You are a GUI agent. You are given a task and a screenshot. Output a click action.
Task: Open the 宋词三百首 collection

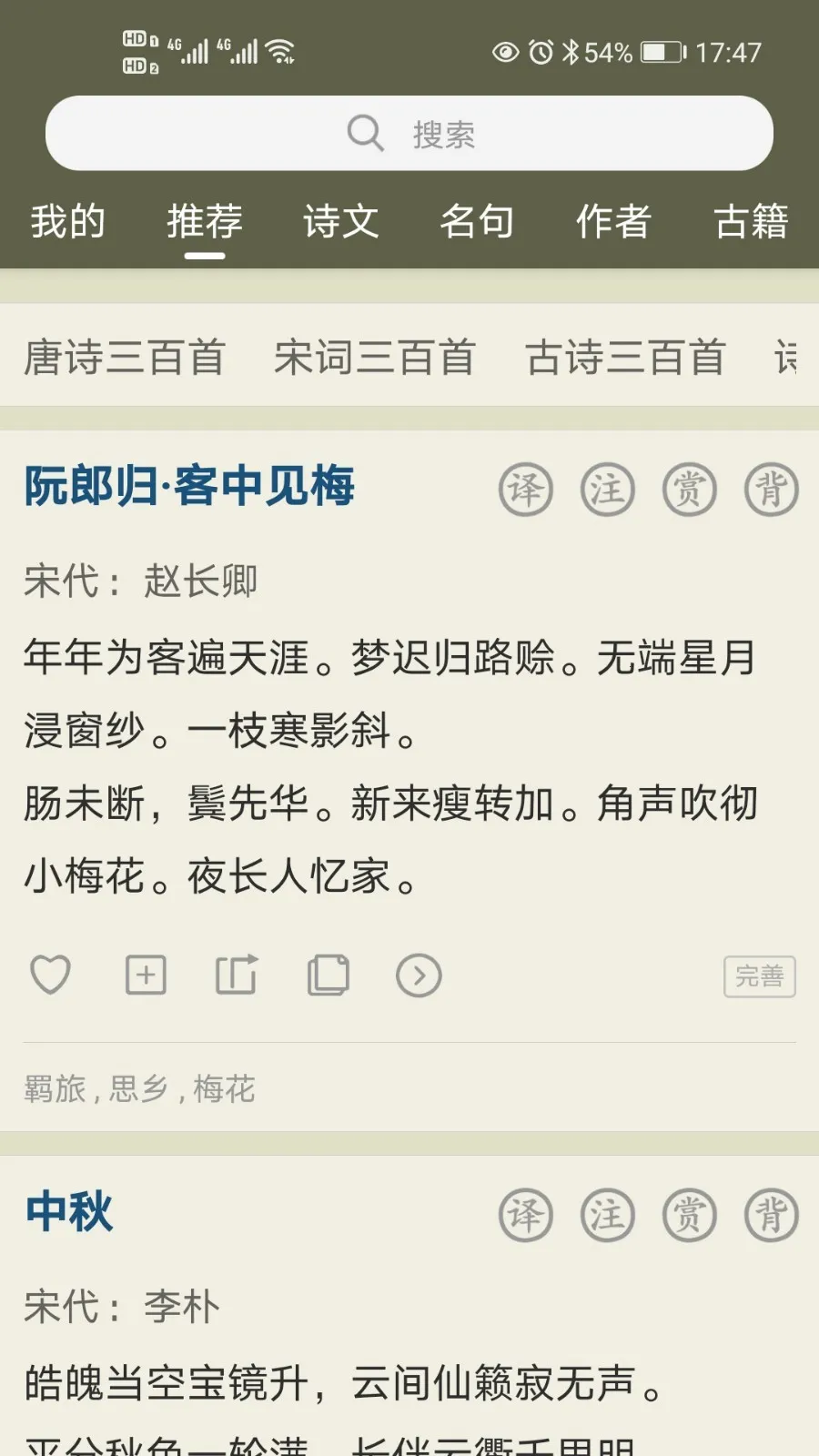click(x=374, y=357)
